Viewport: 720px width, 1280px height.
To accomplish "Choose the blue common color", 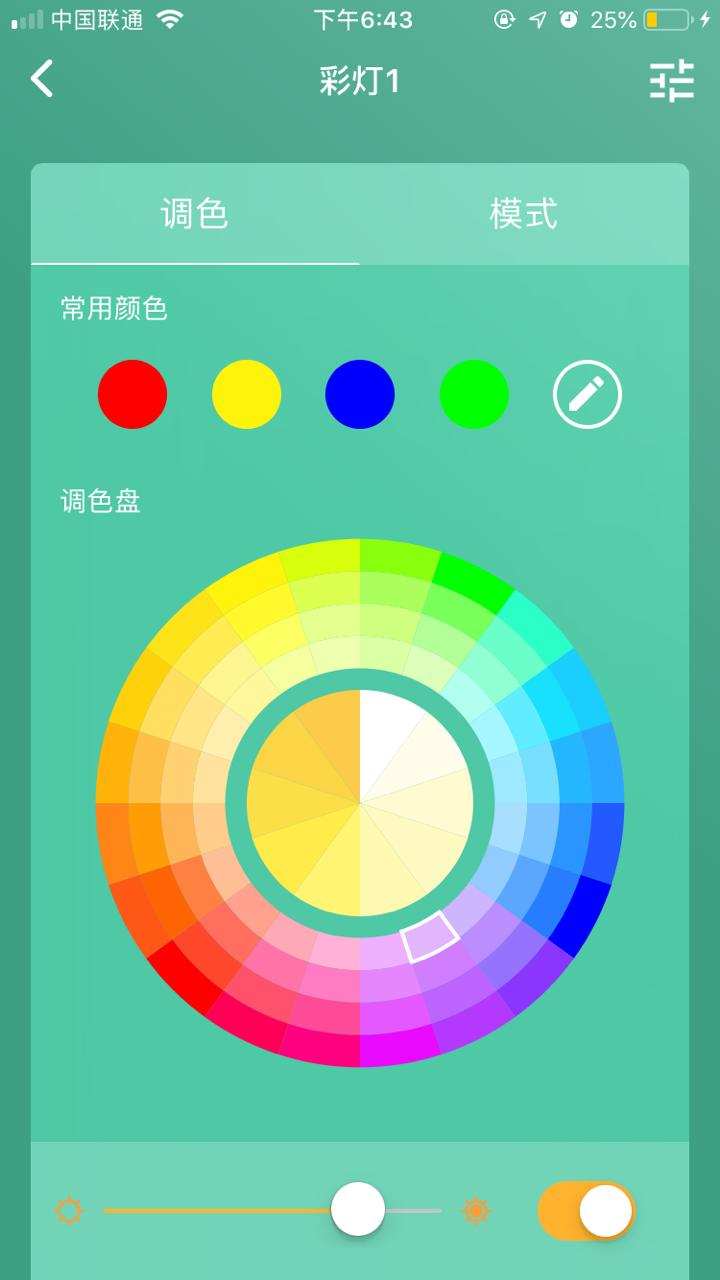I will [360, 395].
